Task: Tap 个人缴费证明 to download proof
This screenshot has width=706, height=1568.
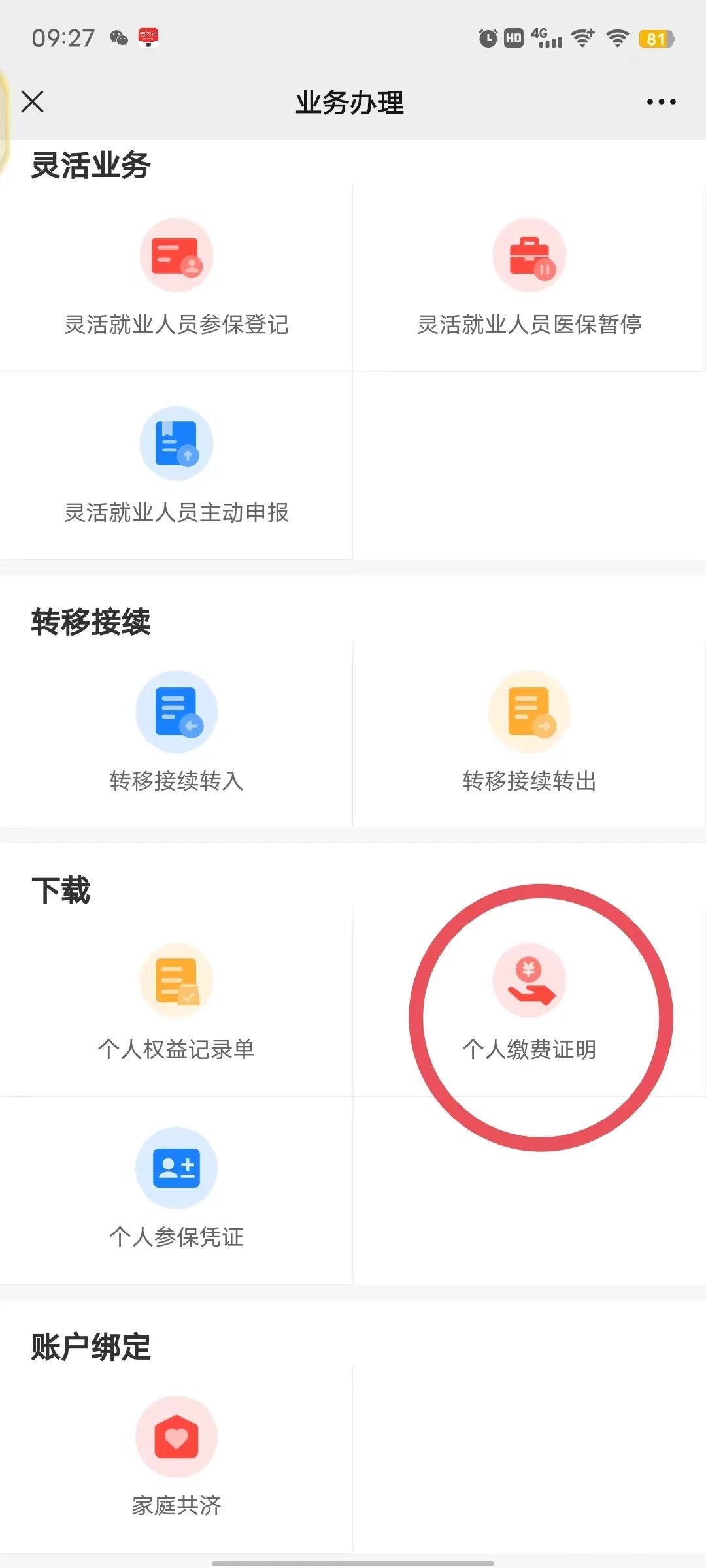Action: click(x=529, y=1003)
